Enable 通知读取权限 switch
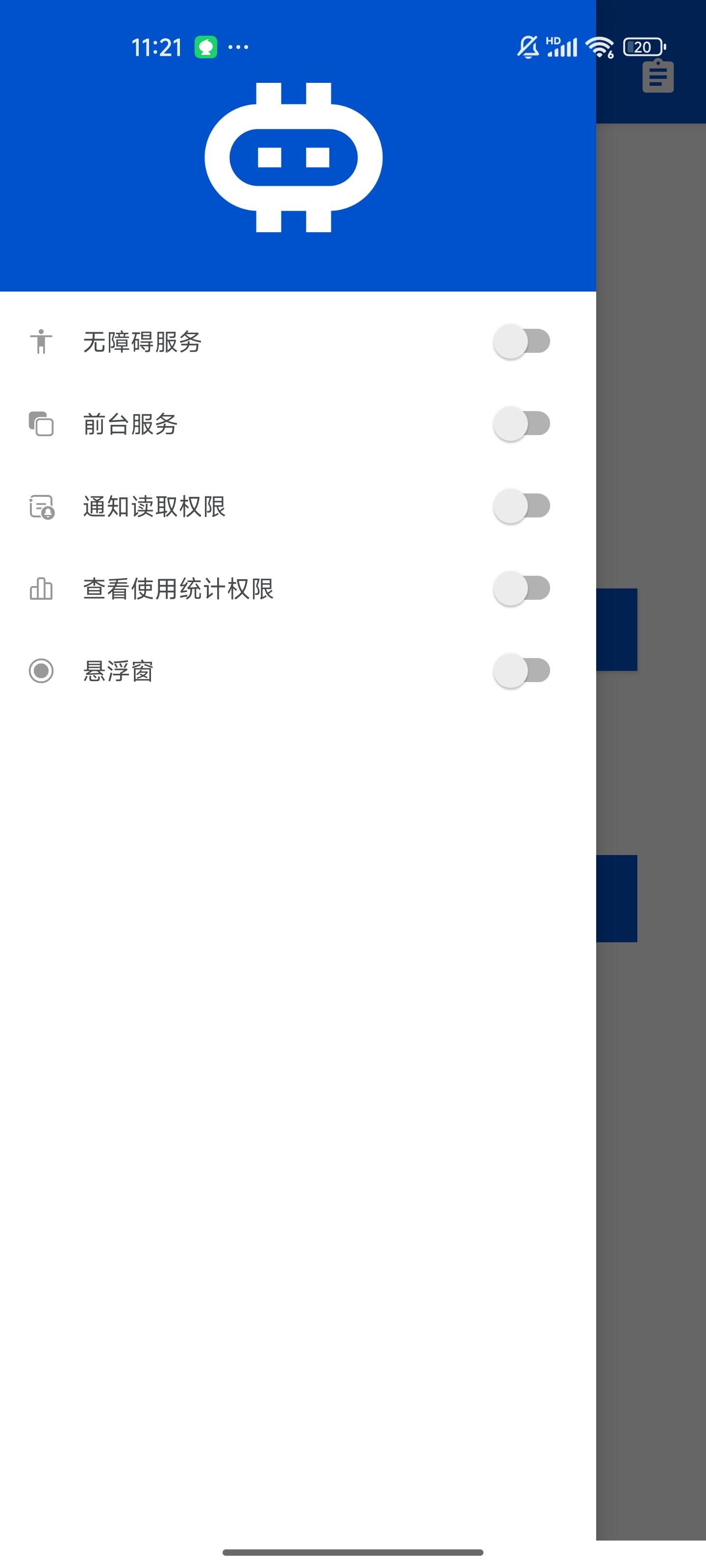 pos(522,506)
